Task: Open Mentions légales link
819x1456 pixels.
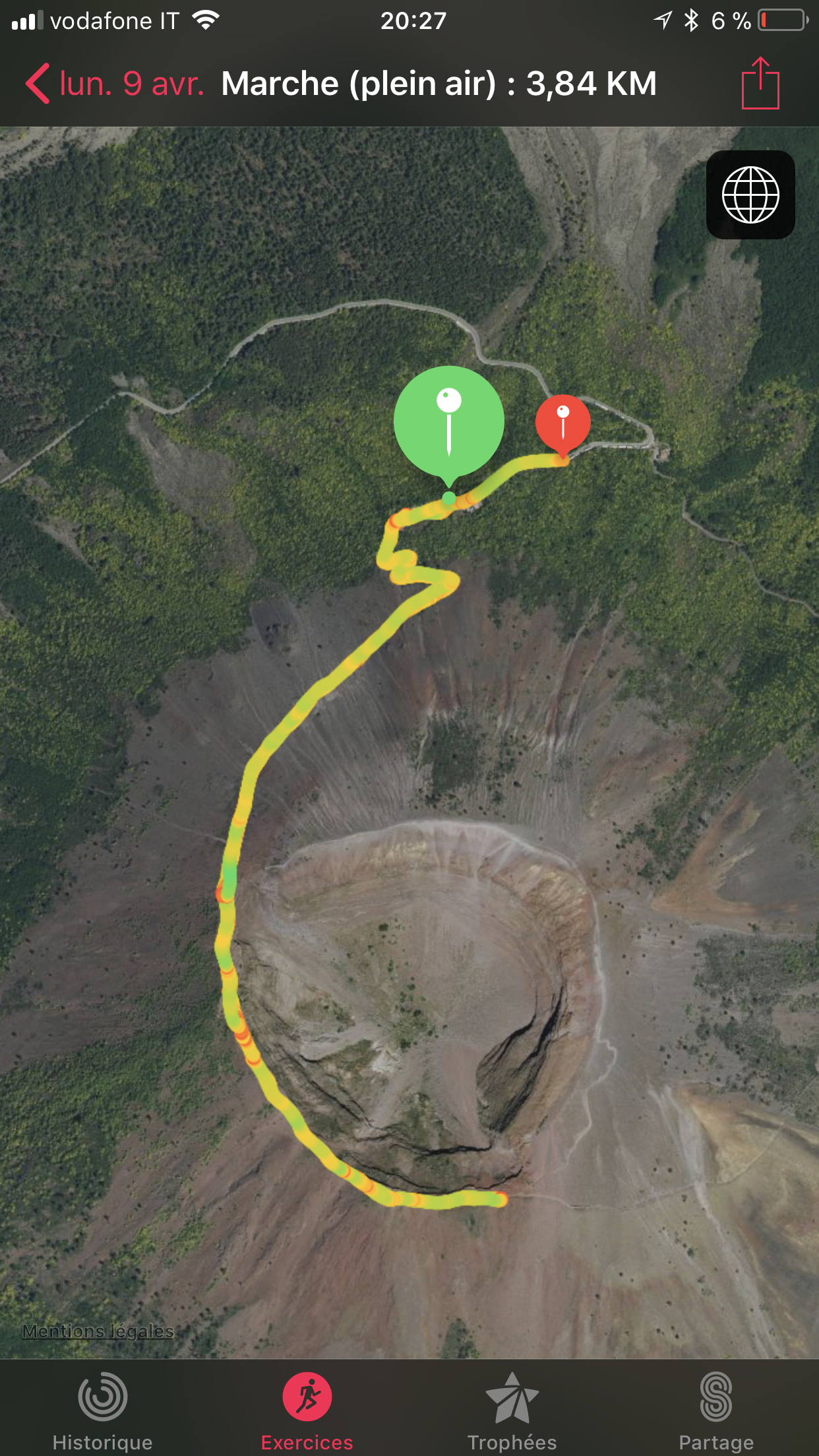Action: (x=98, y=1331)
